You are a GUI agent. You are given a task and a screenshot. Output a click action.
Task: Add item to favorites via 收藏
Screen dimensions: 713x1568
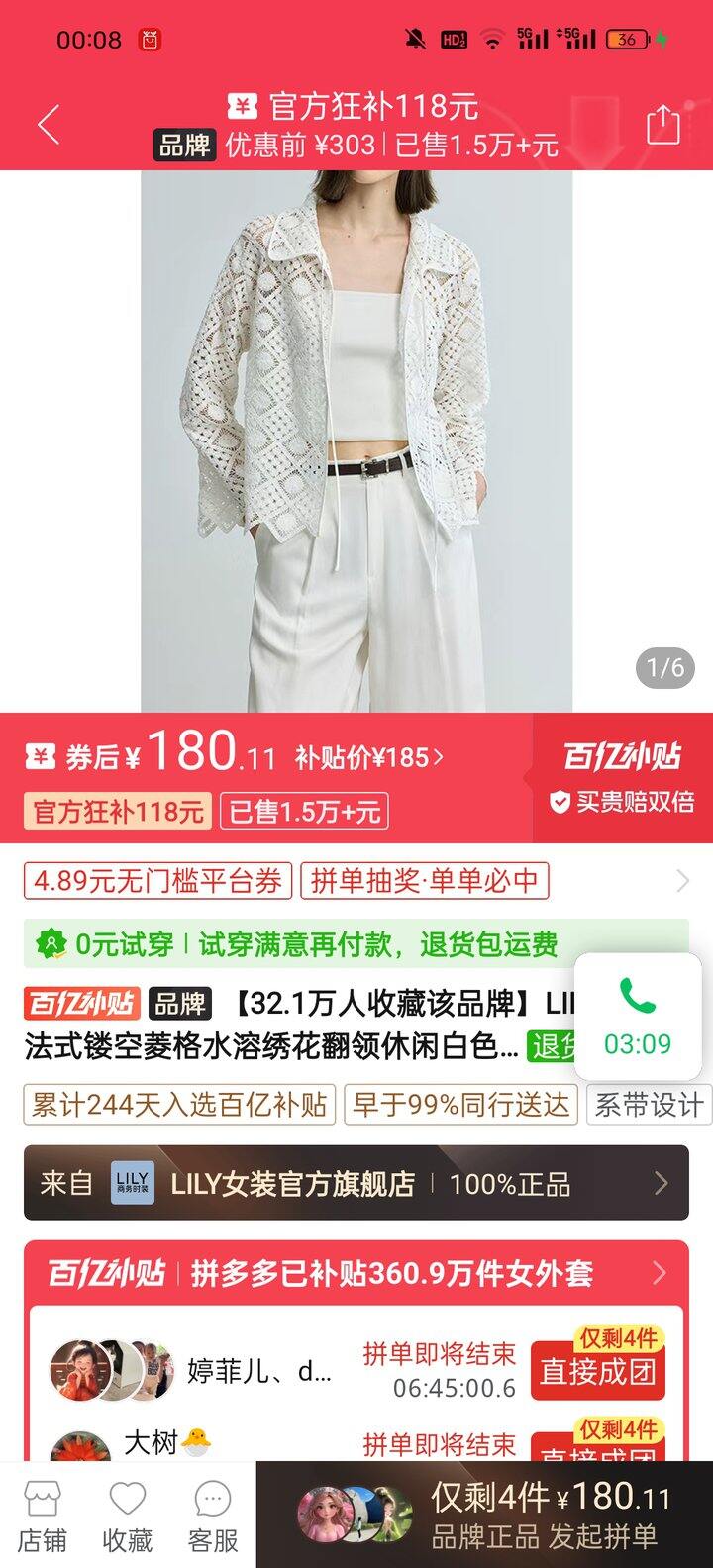coord(128,1515)
